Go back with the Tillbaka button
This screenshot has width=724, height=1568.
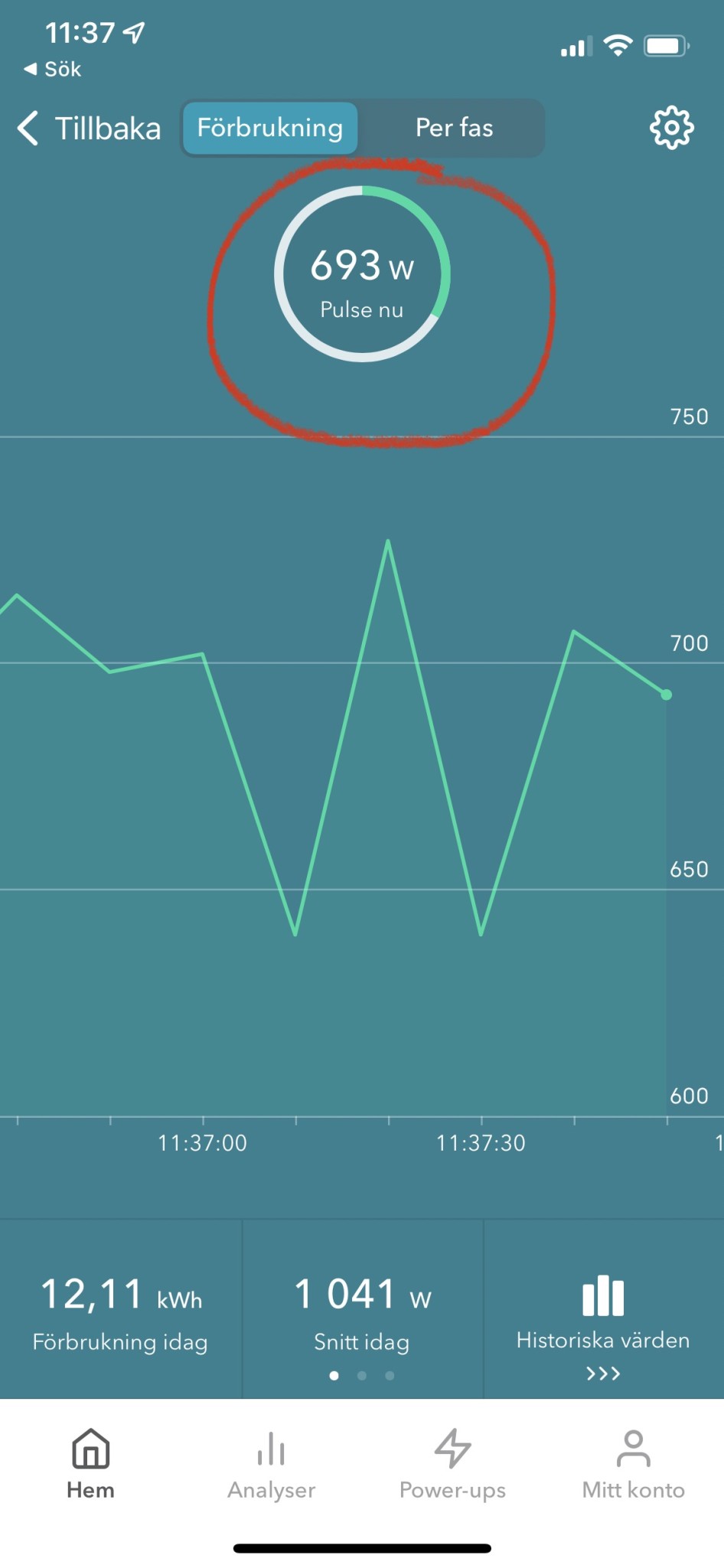90,128
